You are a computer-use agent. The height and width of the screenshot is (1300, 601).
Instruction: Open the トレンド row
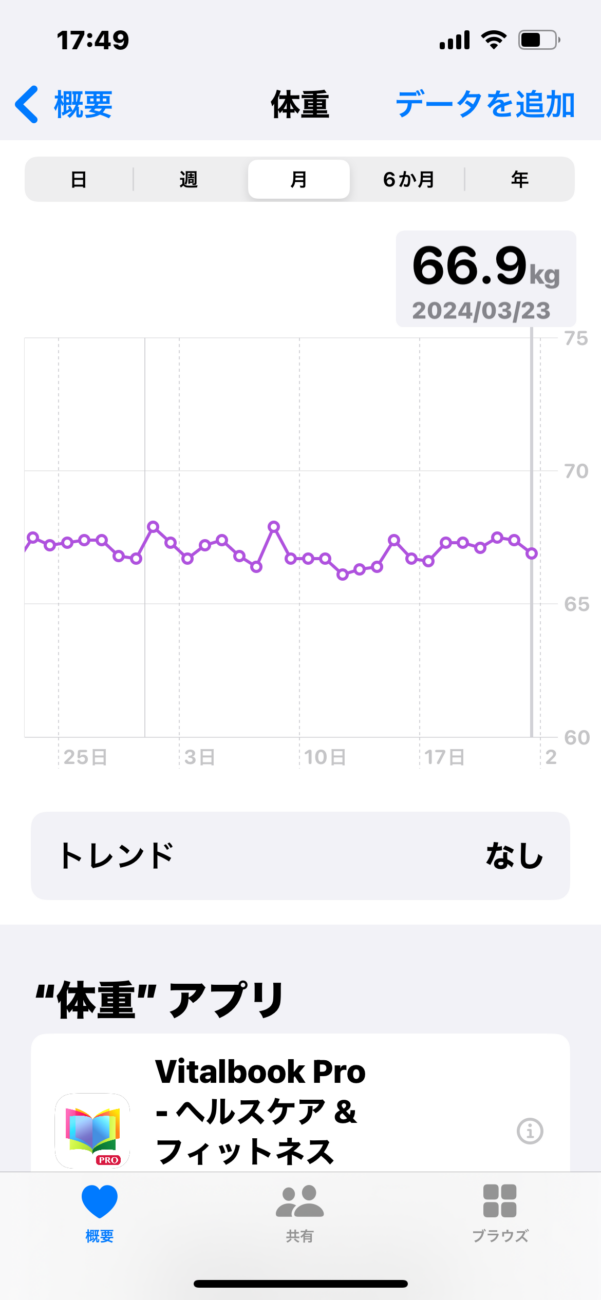(300, 856)
